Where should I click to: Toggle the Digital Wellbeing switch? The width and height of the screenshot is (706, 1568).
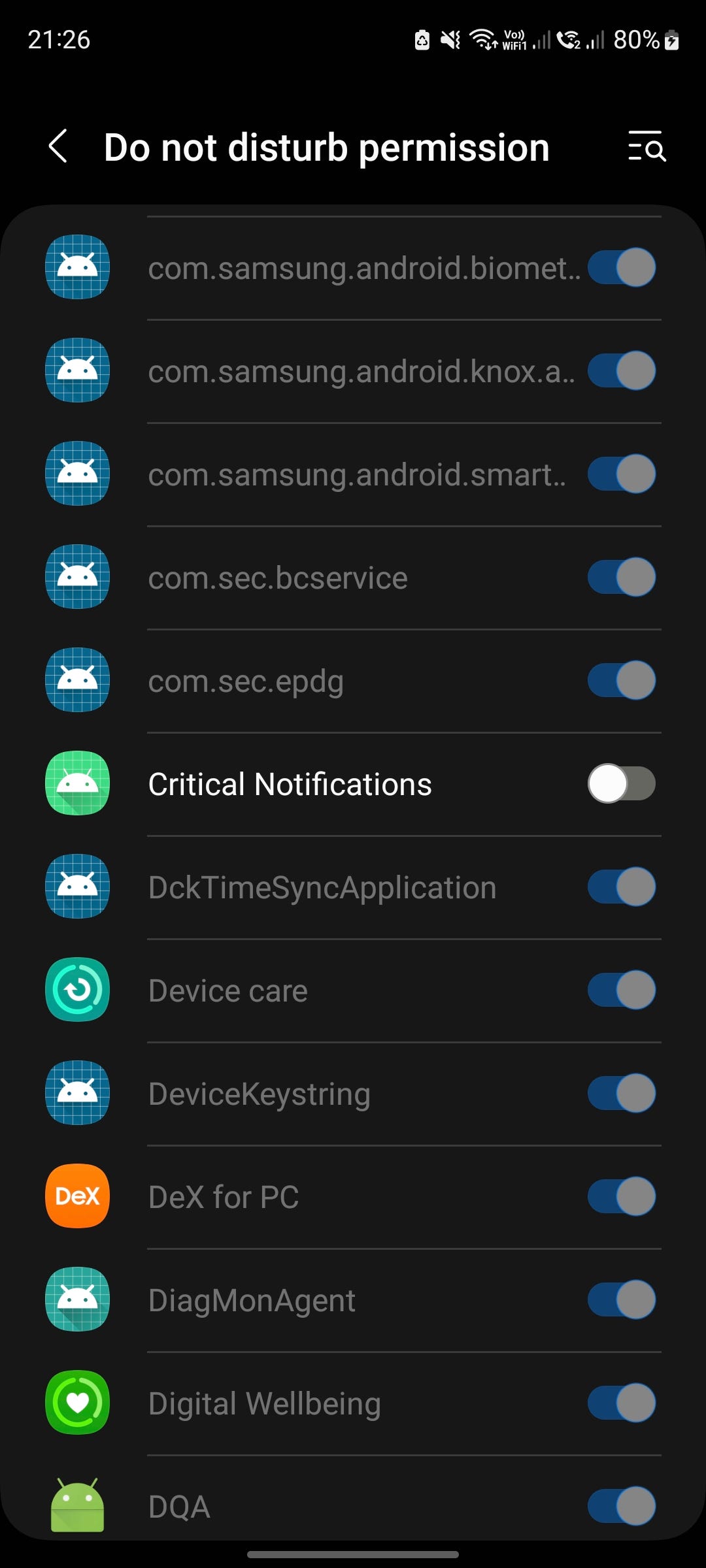621,1403
